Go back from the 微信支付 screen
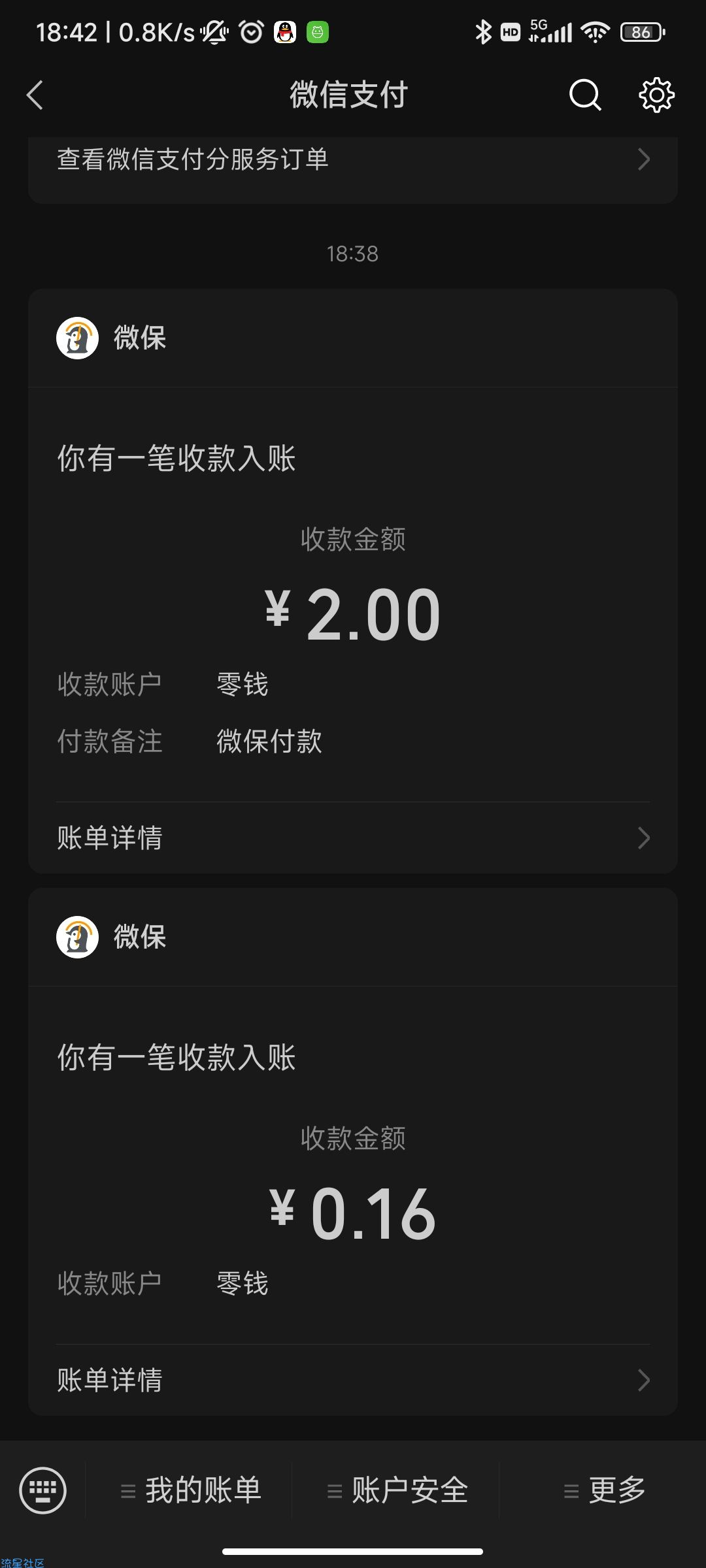 35,95
